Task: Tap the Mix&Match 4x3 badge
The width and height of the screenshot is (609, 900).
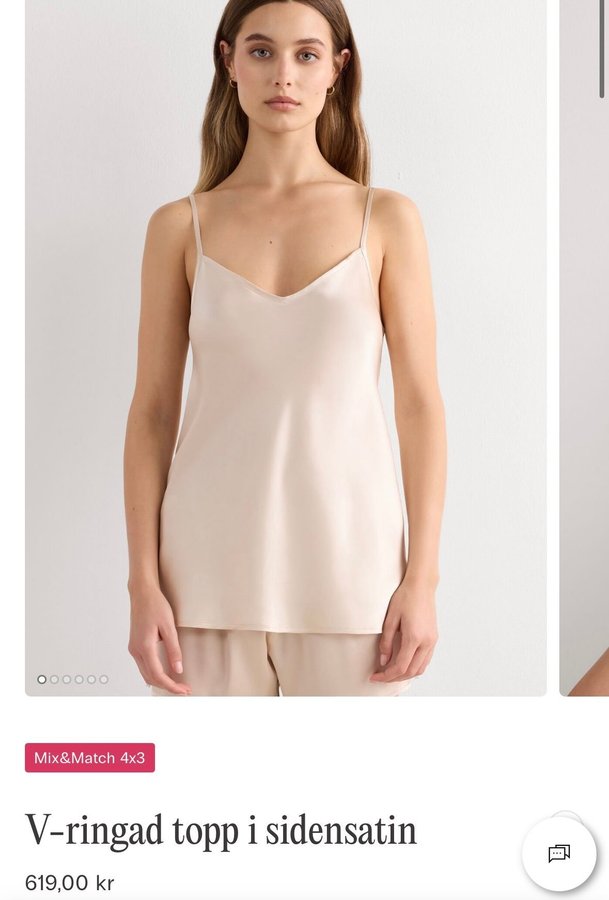Action: (x=90, y=758)
